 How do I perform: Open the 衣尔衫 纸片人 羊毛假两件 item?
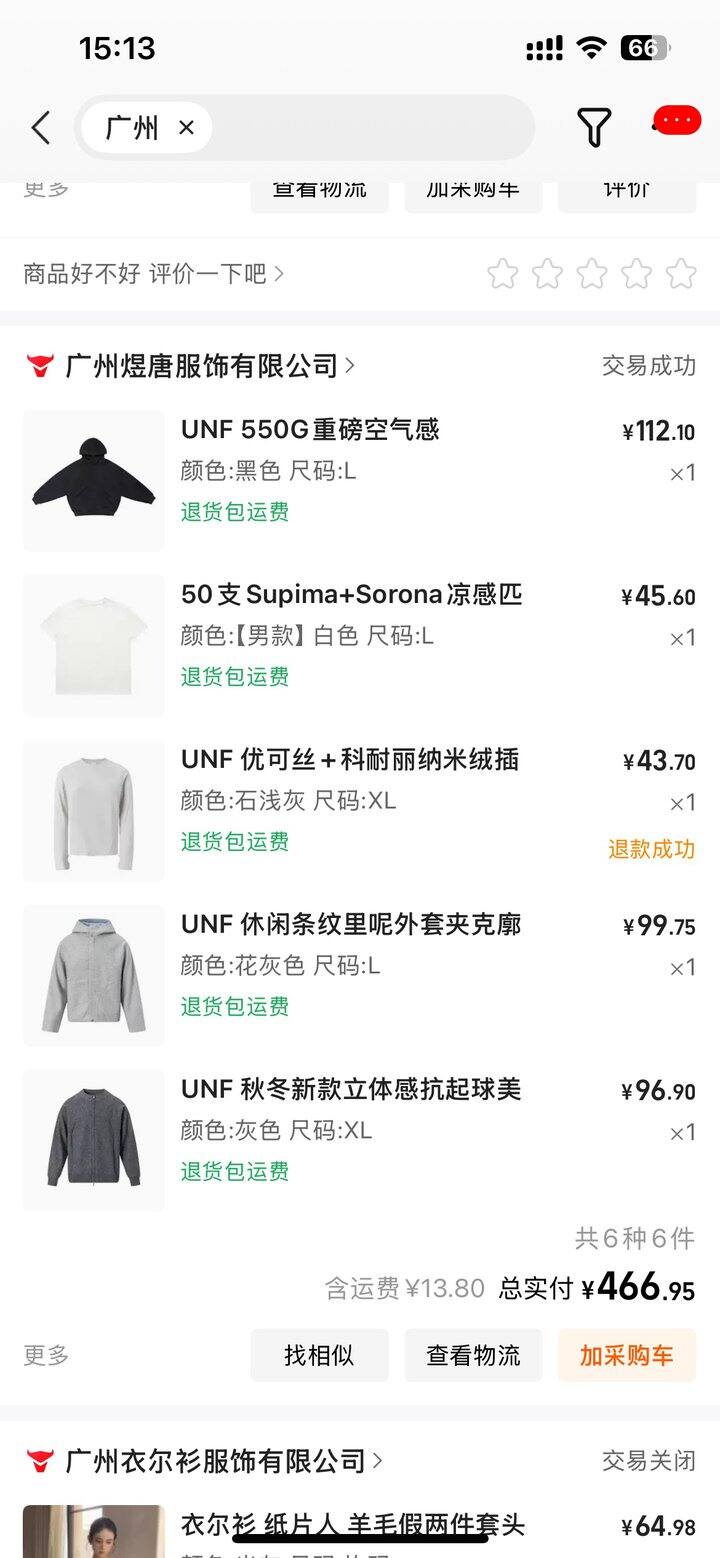(352, 1526)
